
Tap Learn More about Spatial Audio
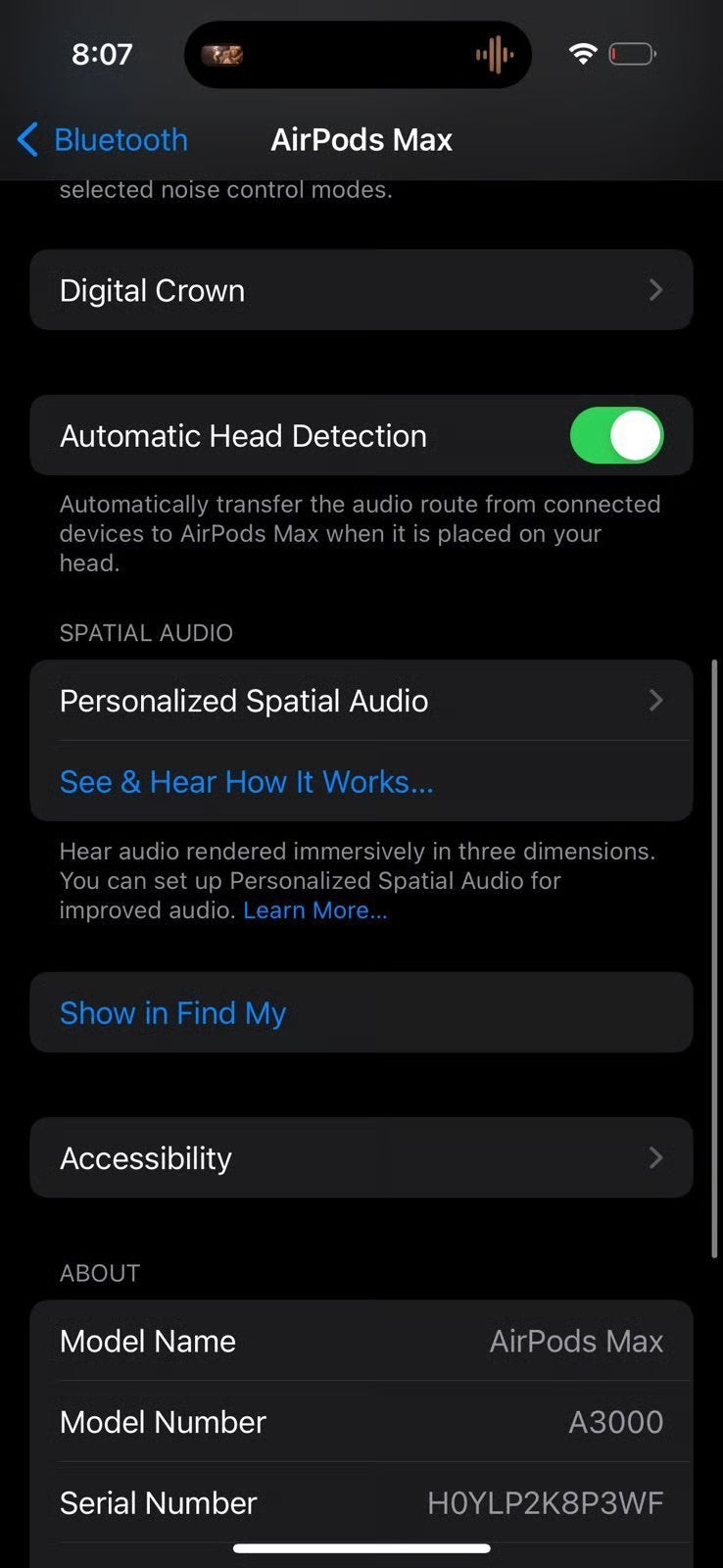(x=314, y=910)
